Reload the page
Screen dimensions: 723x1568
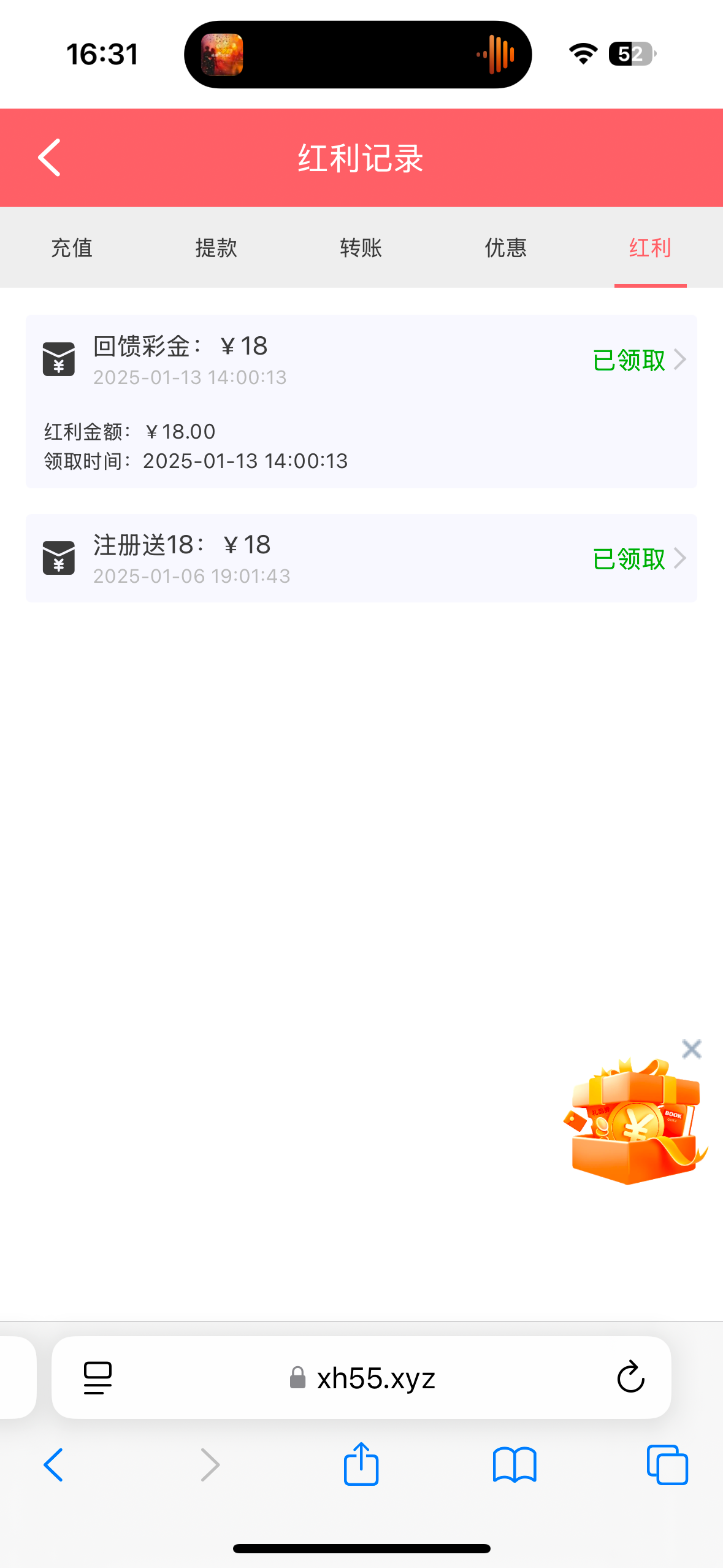tap(630, 1378)
